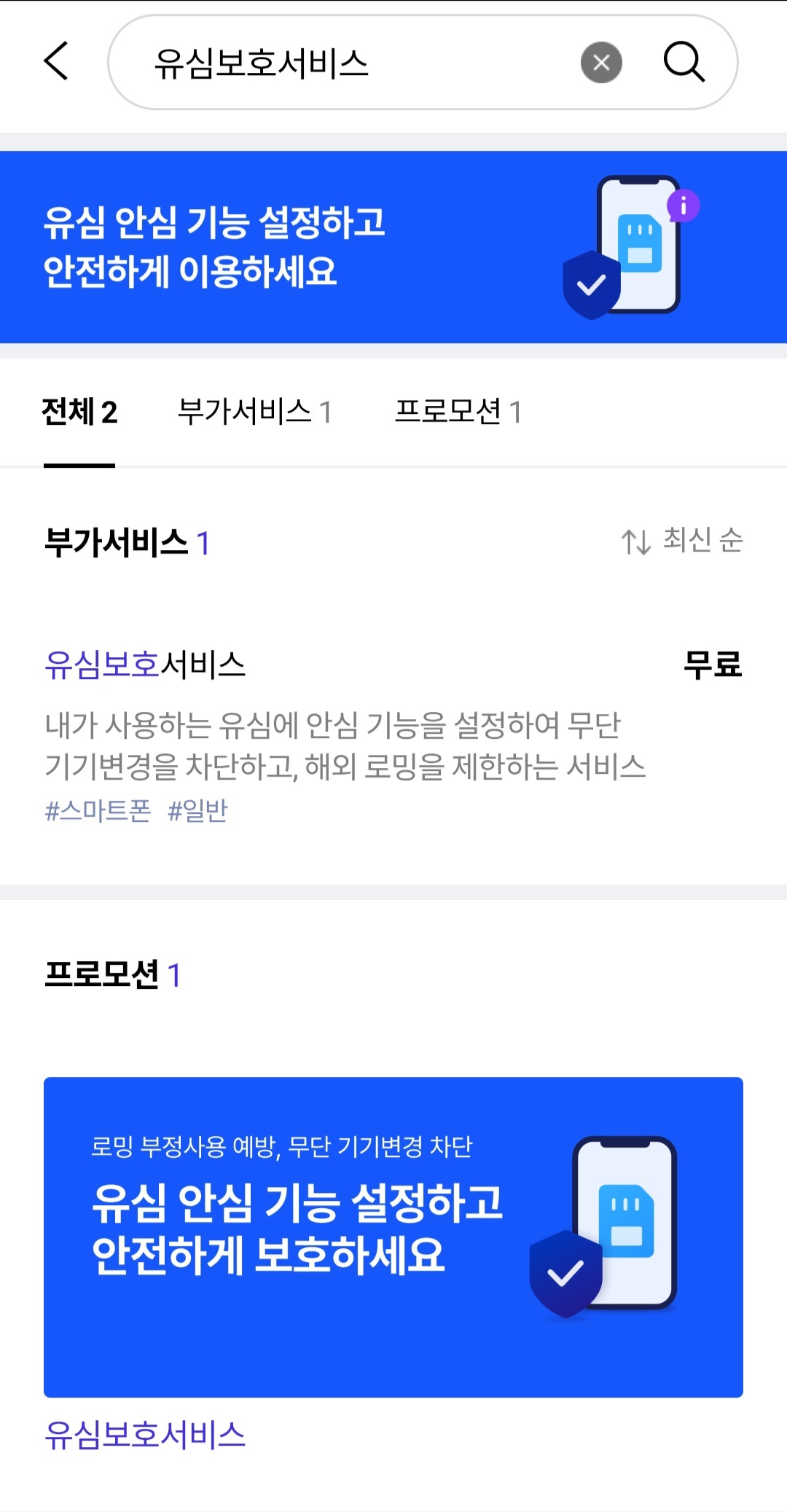Tap the magnifier to run the search

point(684,63)
